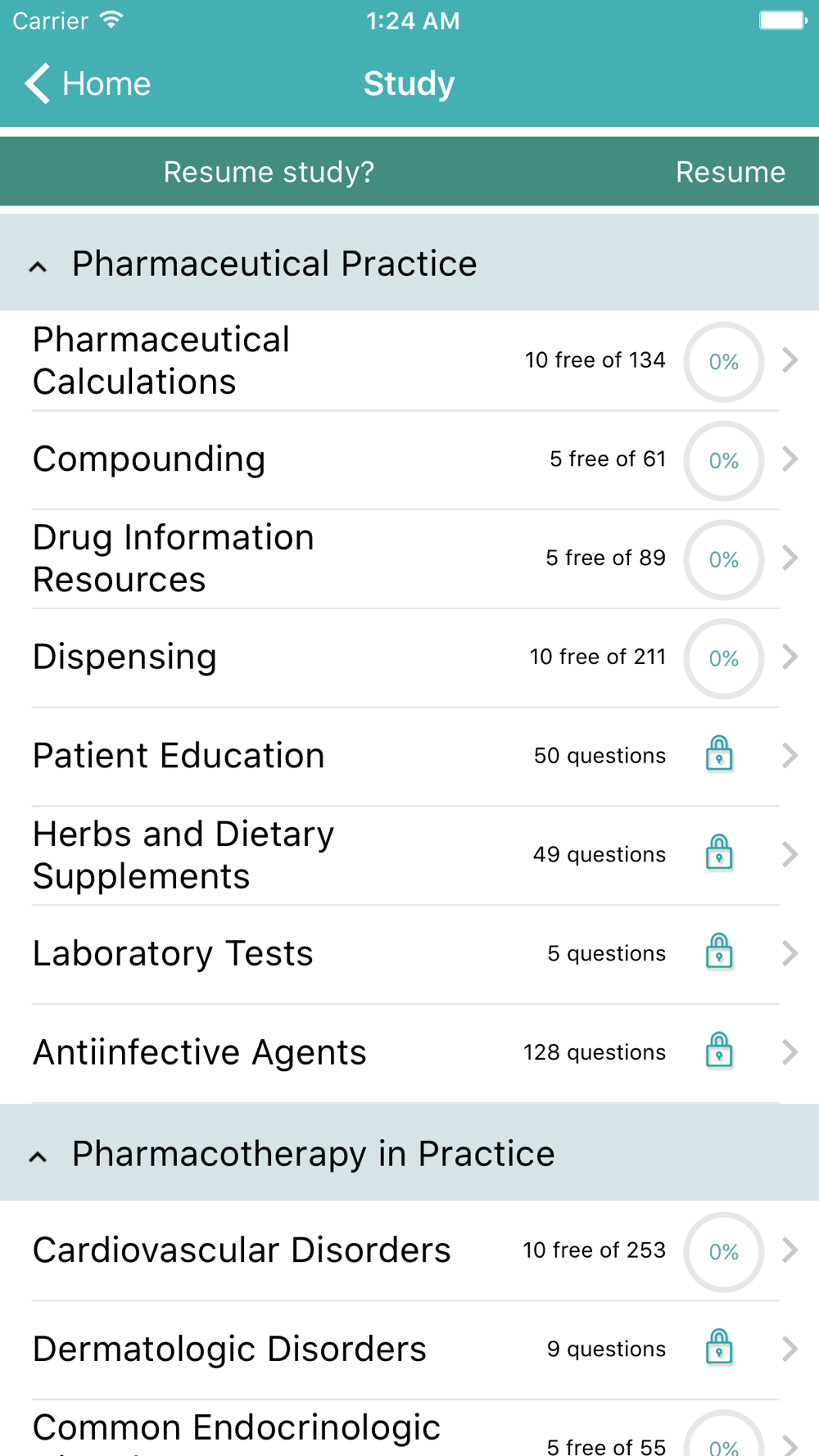Open Pharmaceutical Calculations topic
819x1456 pixels.
pyautogui.click(x=409, y=360)
